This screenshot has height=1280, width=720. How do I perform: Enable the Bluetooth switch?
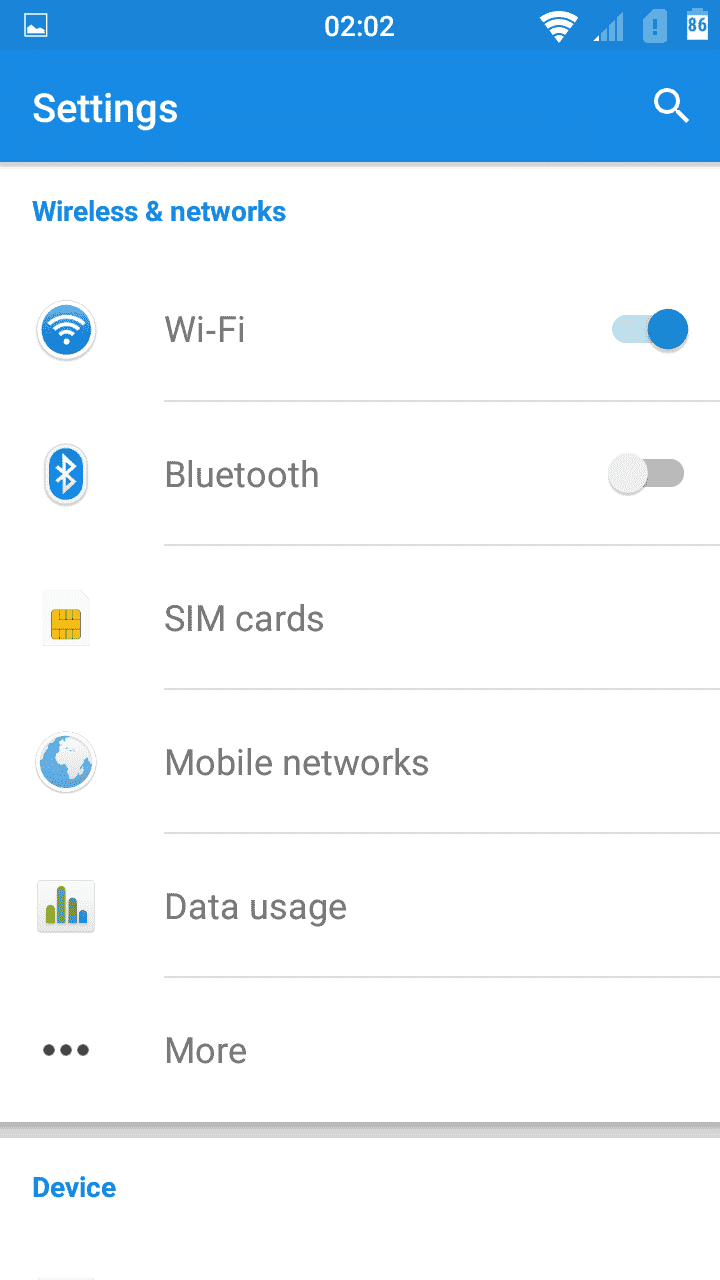pos(647,473)
